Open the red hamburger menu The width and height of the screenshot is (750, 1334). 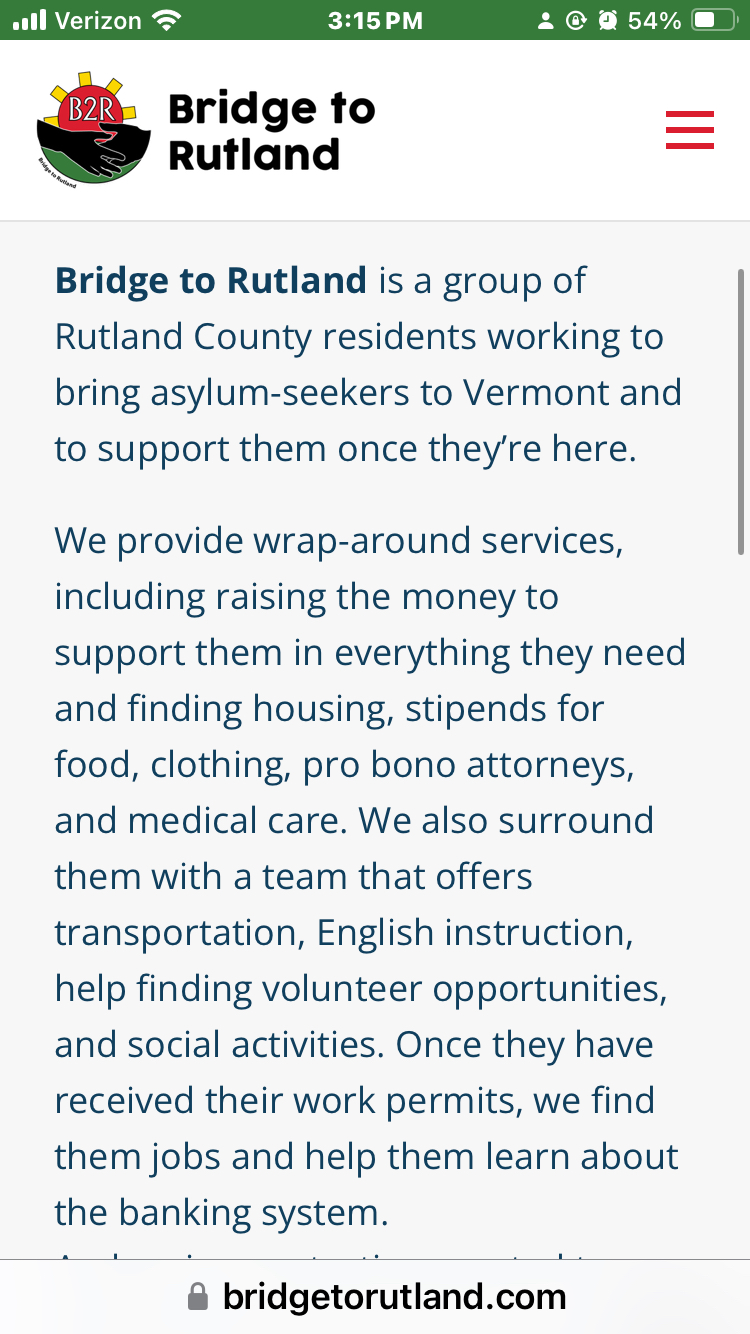pos(690,131)
